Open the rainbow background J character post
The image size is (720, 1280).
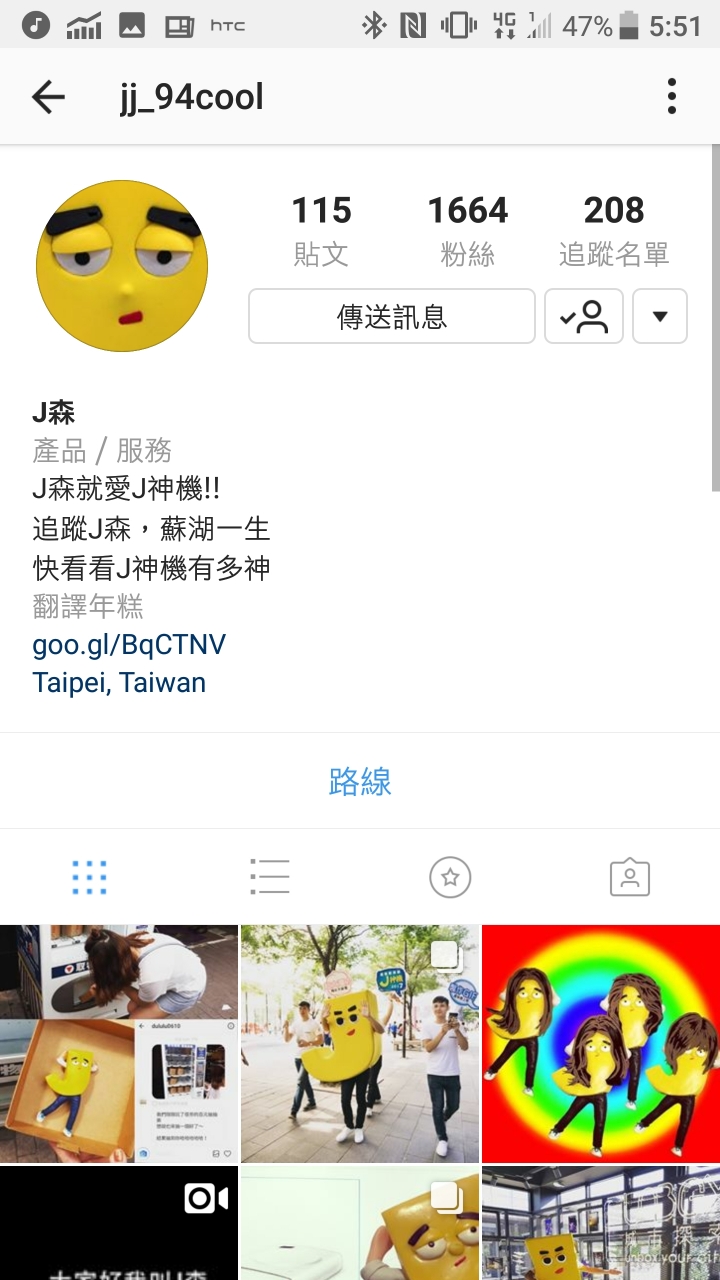(601, 1043)
